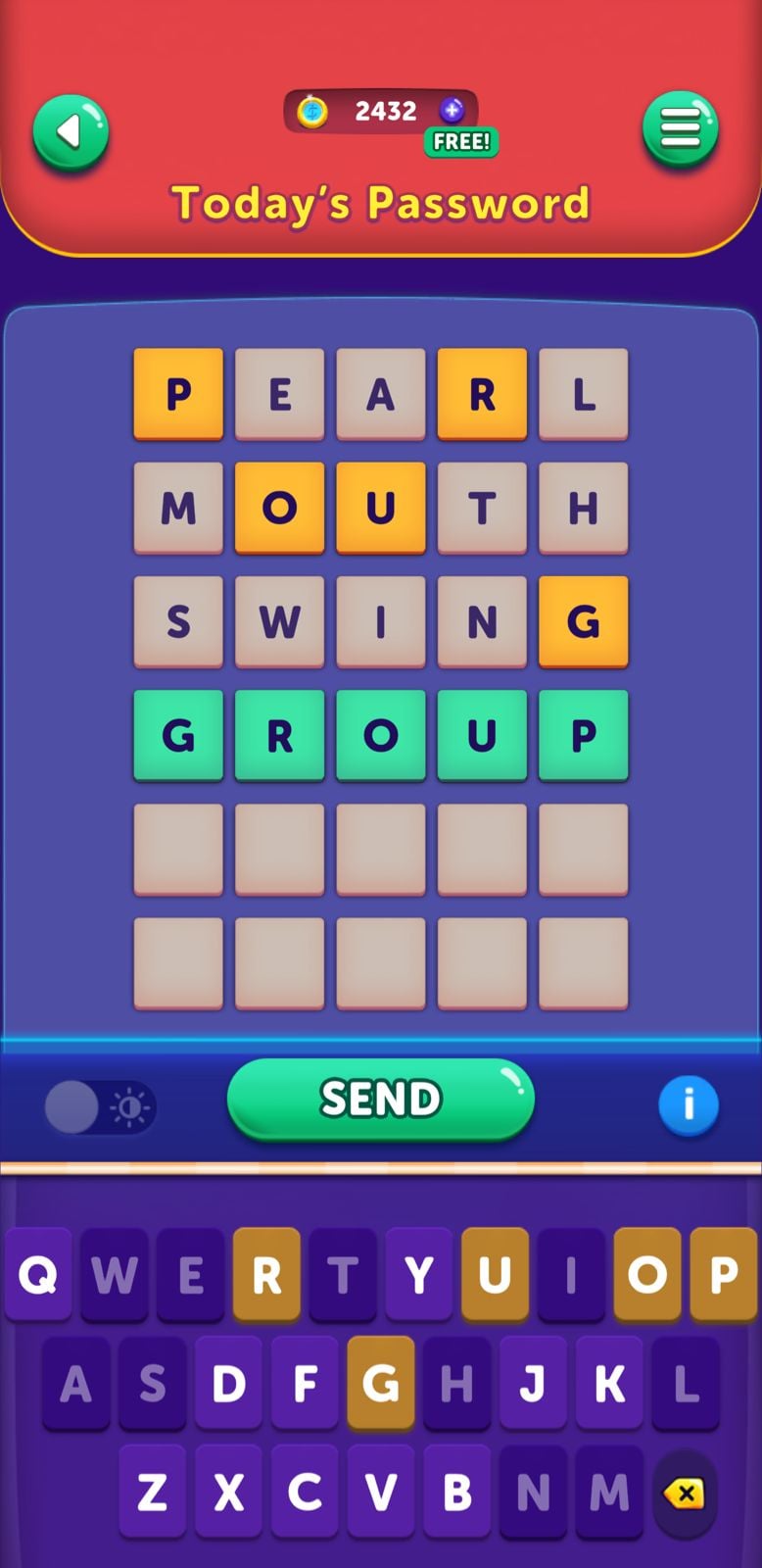Tap the FREE badge under the coins
This screenshot has width=762, height=1568.
coord(460,142)
